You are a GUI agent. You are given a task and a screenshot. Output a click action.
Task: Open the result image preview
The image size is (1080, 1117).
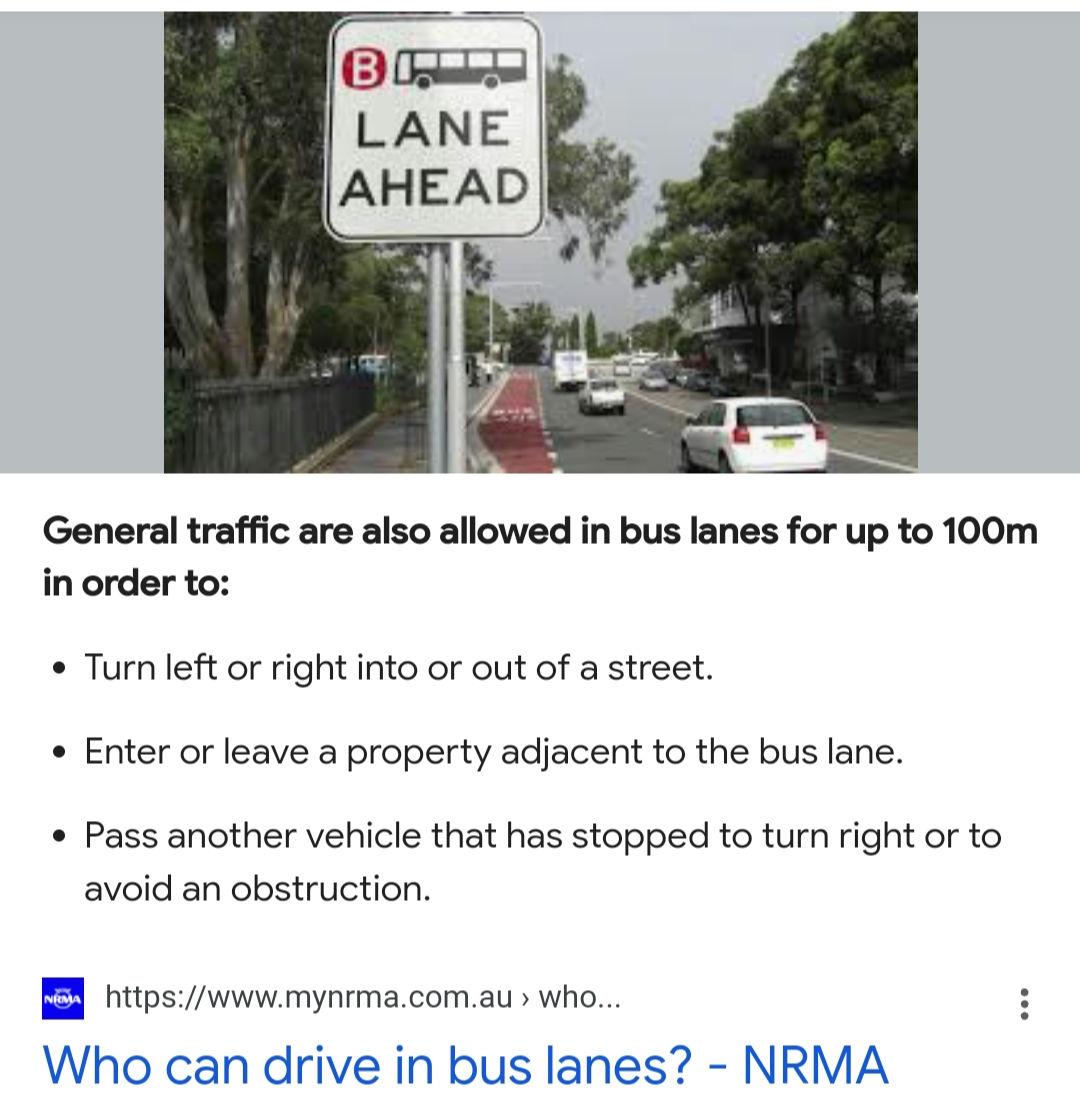pos(540,240)
